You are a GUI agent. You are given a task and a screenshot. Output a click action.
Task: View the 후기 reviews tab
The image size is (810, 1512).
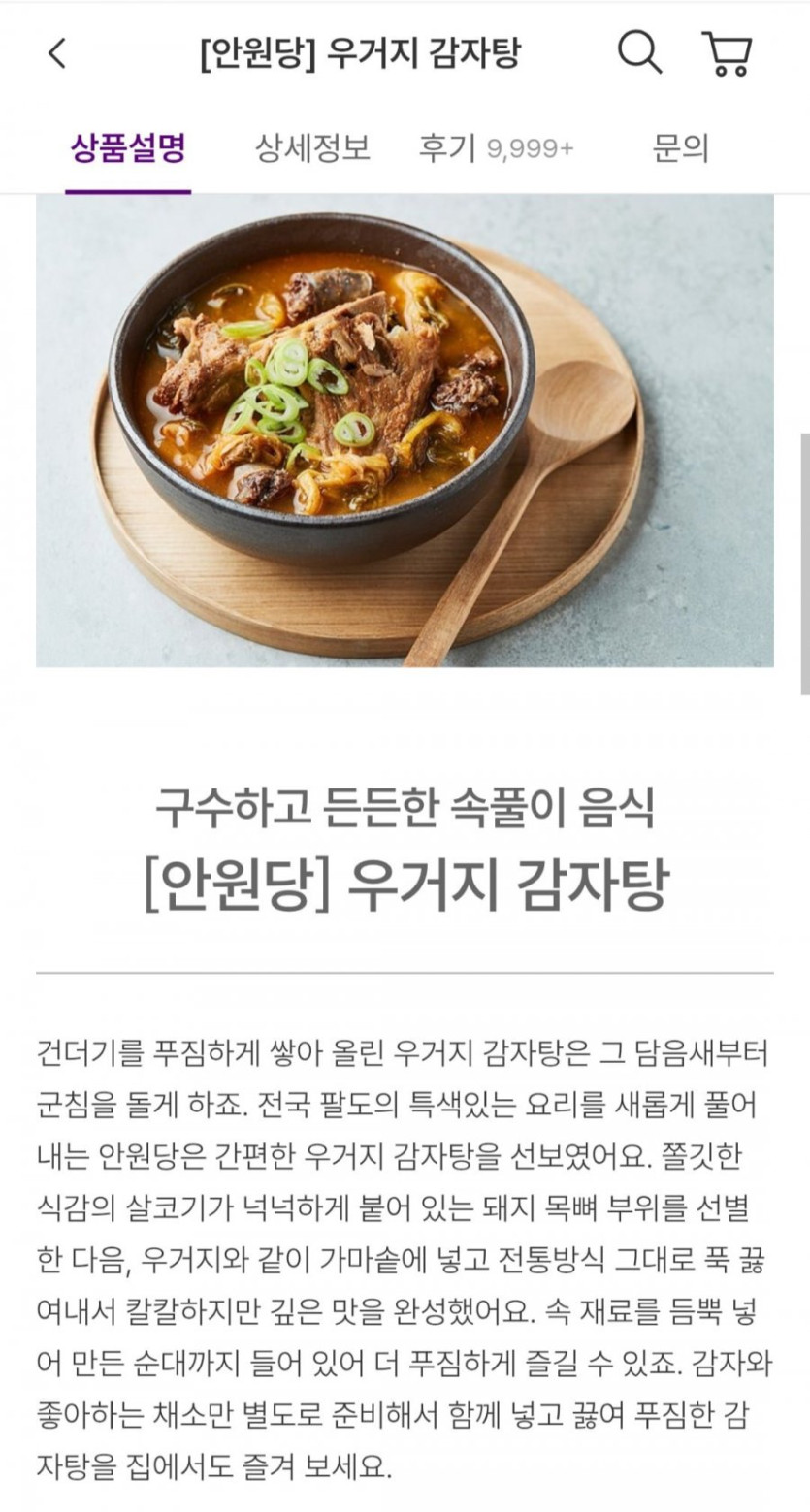496,148
